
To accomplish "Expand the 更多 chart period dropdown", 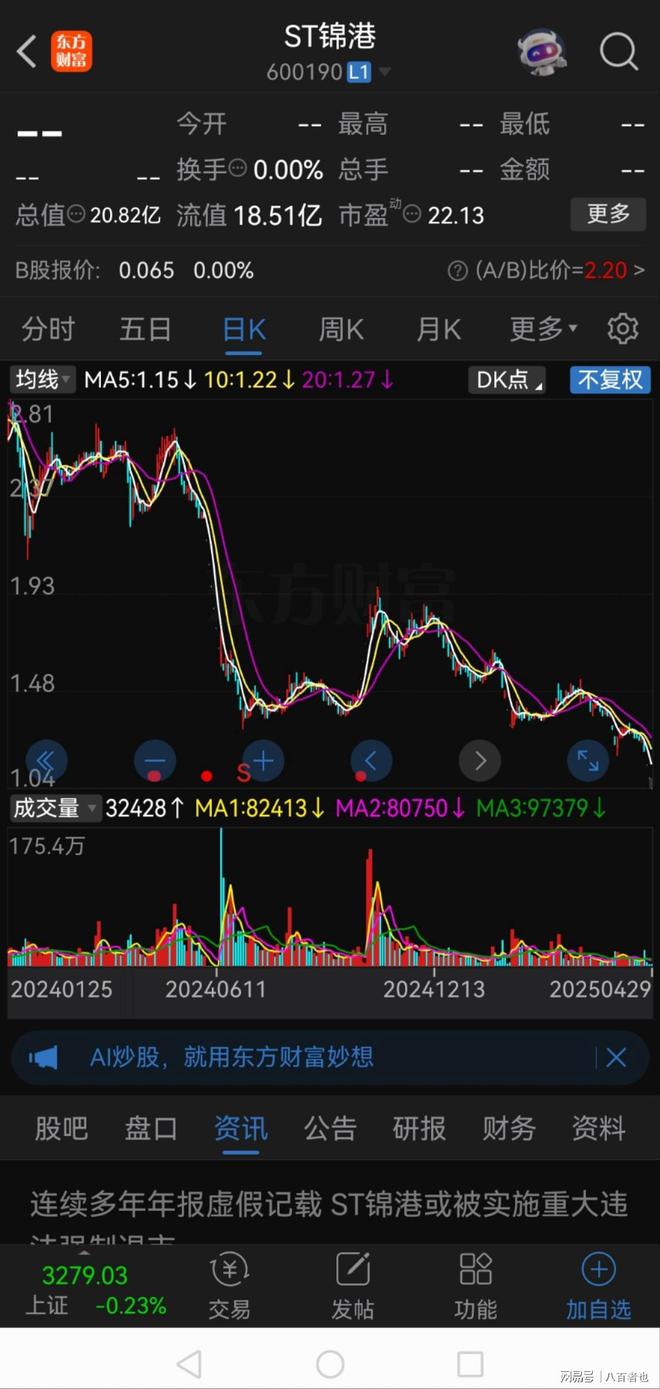I will (x=543, y=328).
